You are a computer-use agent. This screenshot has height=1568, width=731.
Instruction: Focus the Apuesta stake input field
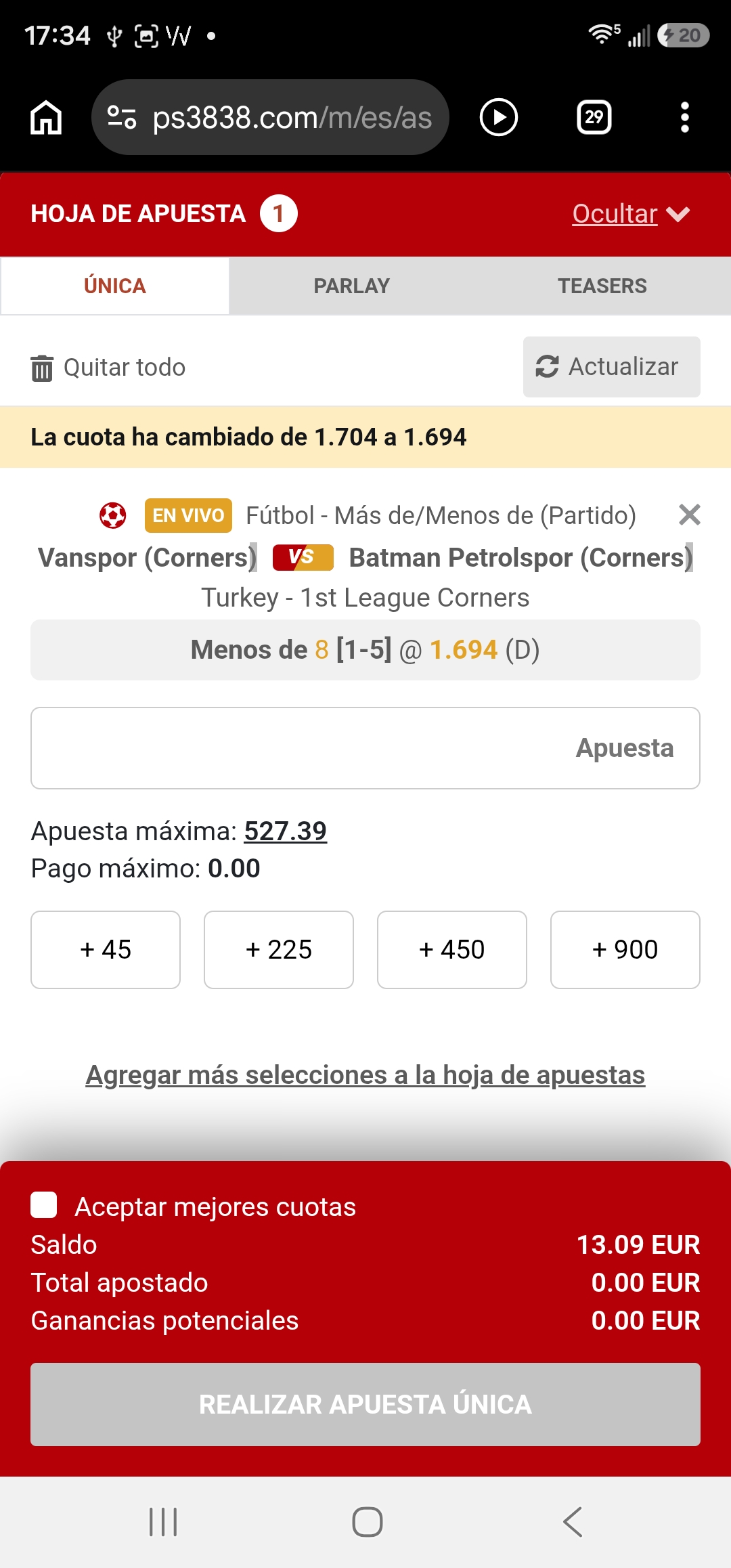[365, 748]
